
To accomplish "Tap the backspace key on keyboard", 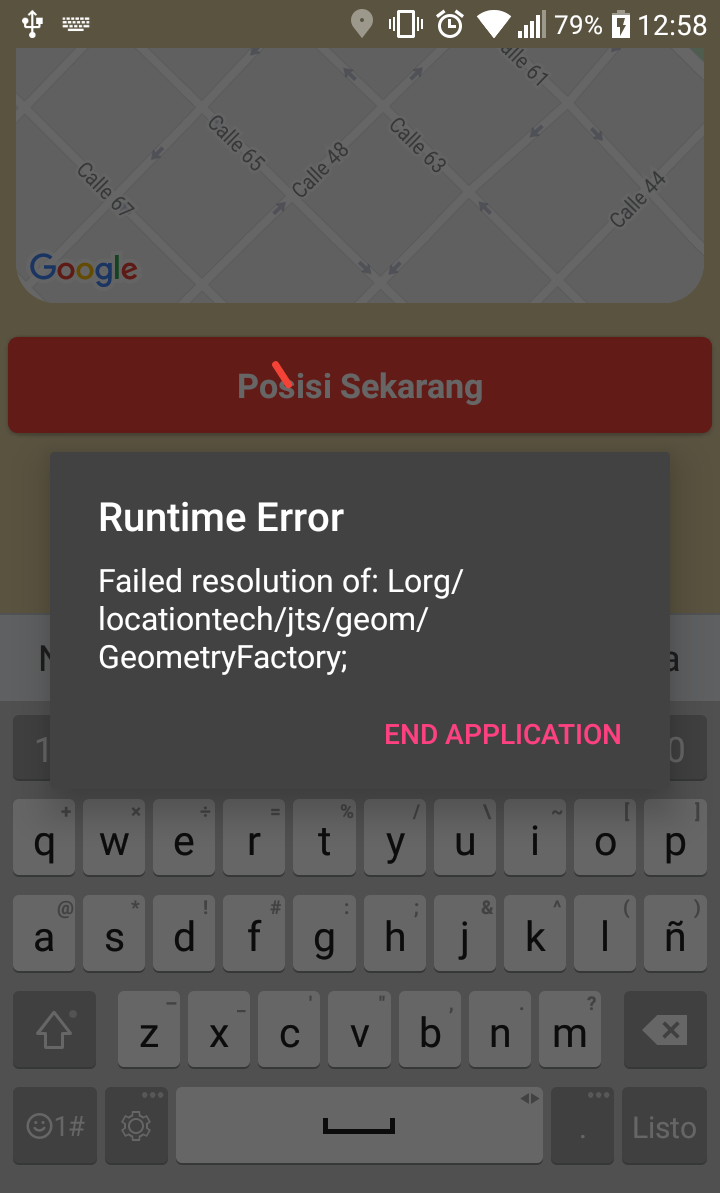I will point(664,1030).
